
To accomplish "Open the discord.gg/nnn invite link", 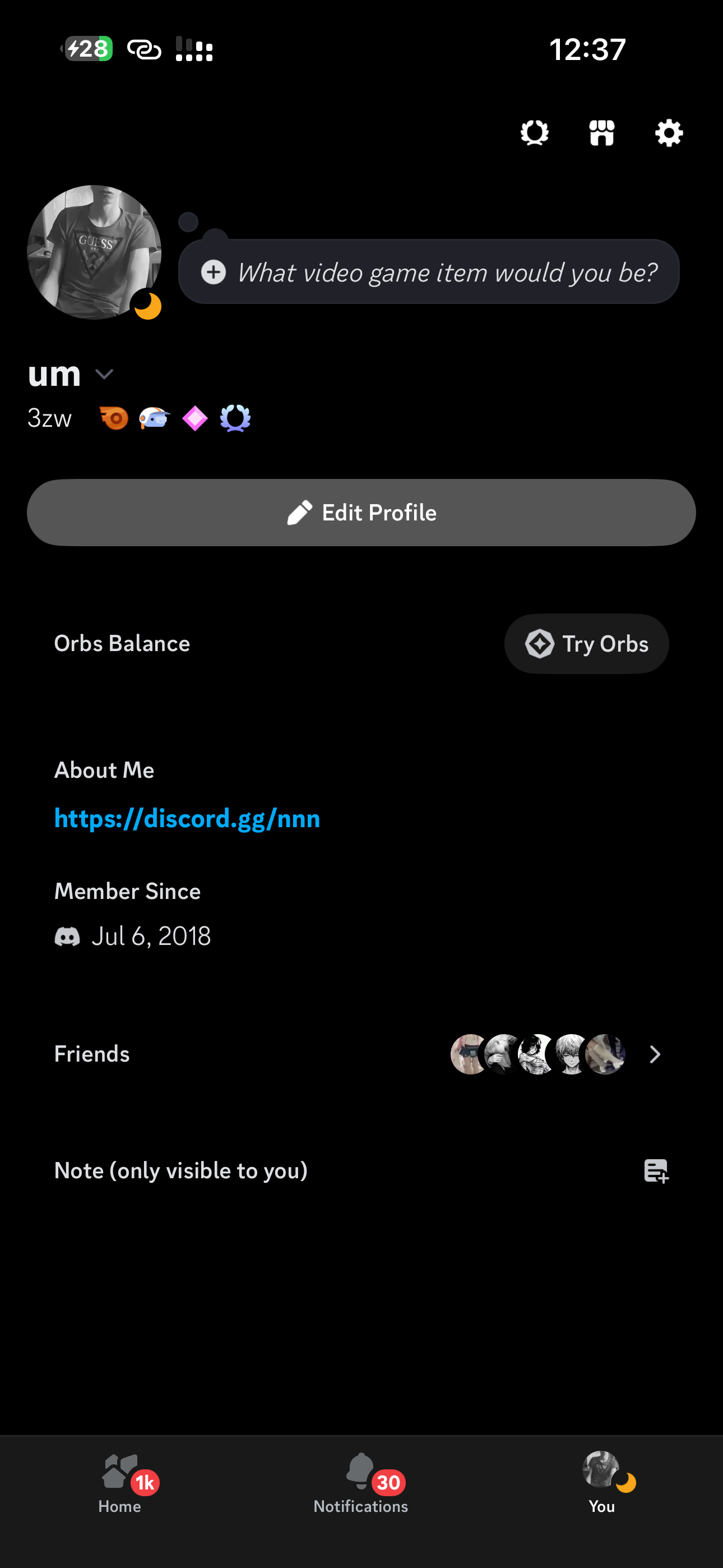I will click(187, 819).
